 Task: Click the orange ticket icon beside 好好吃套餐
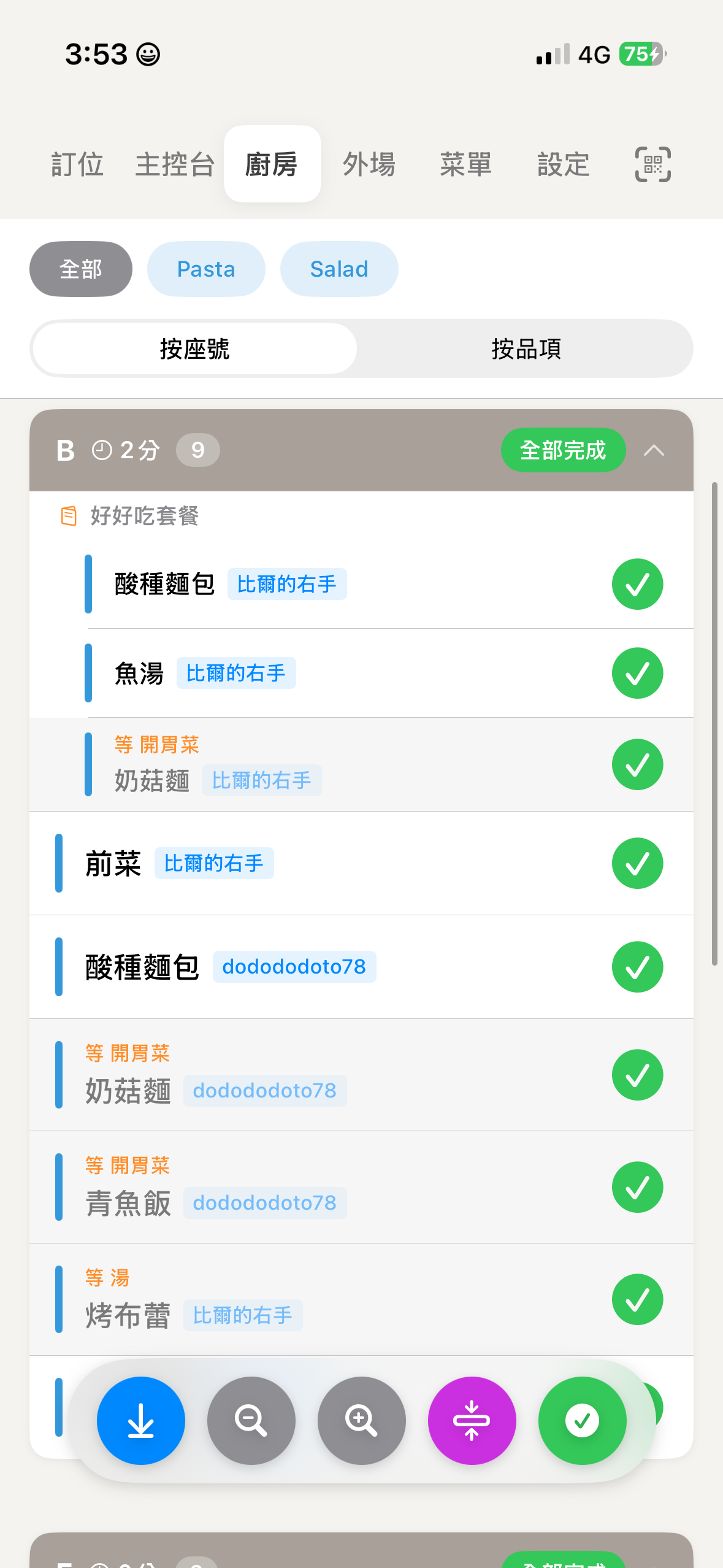point(68,517)
